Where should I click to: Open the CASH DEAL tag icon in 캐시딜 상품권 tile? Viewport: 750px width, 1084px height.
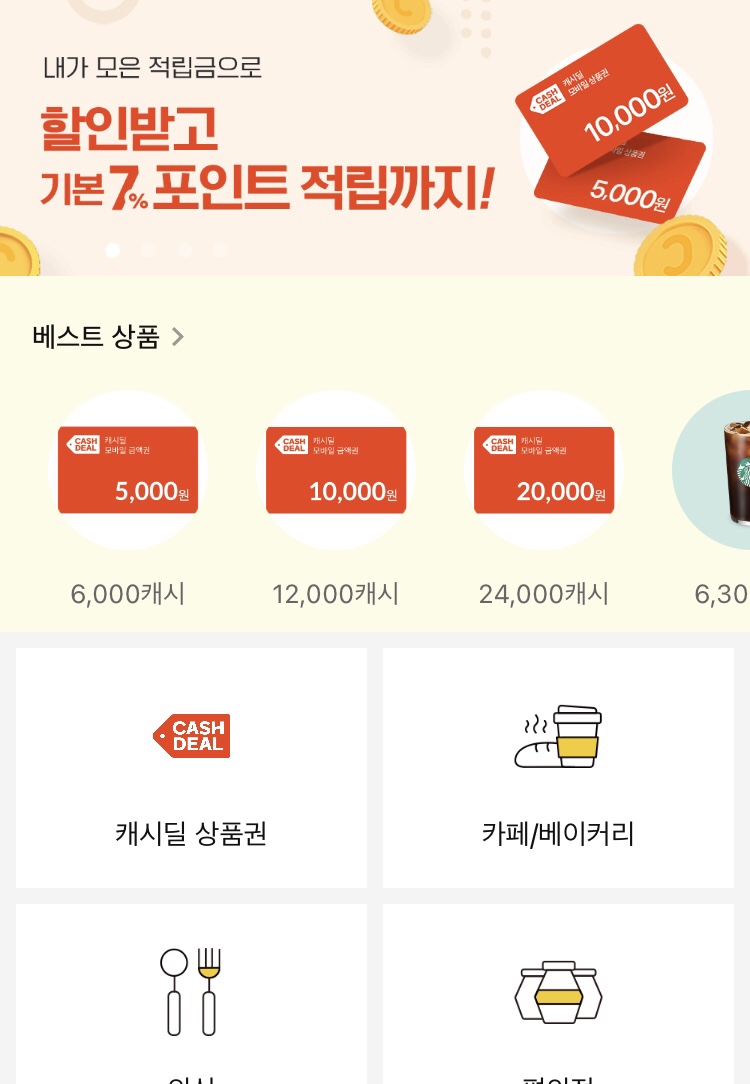[191, 736]
